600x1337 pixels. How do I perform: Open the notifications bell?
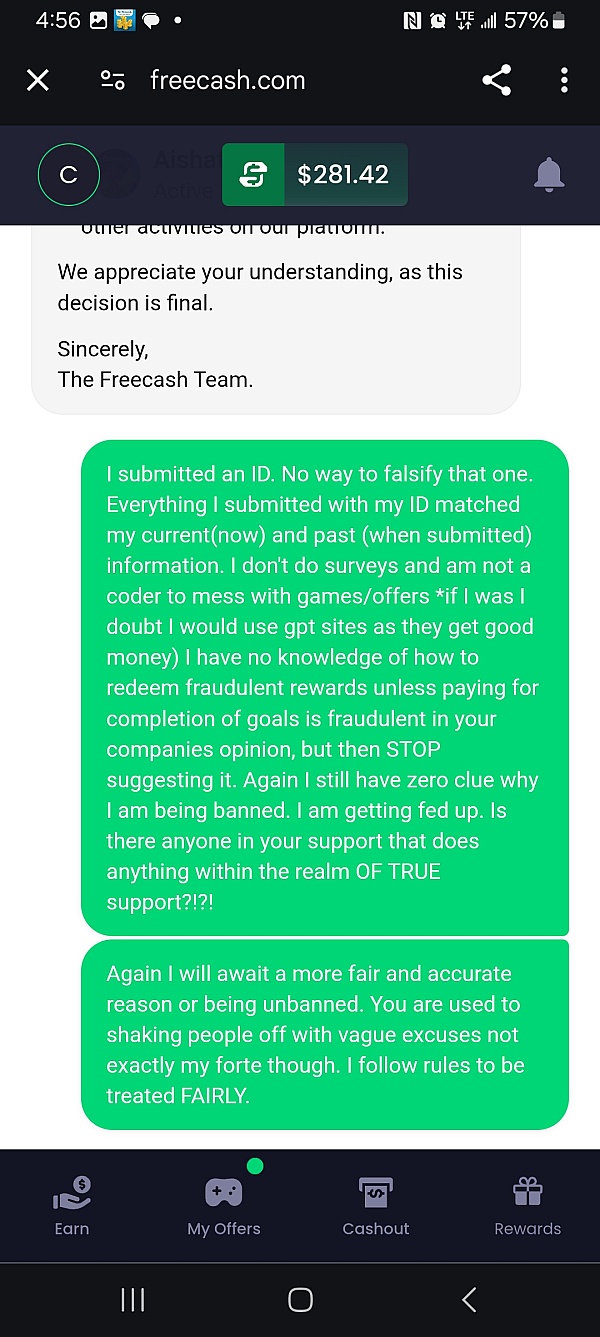(549, 175)
